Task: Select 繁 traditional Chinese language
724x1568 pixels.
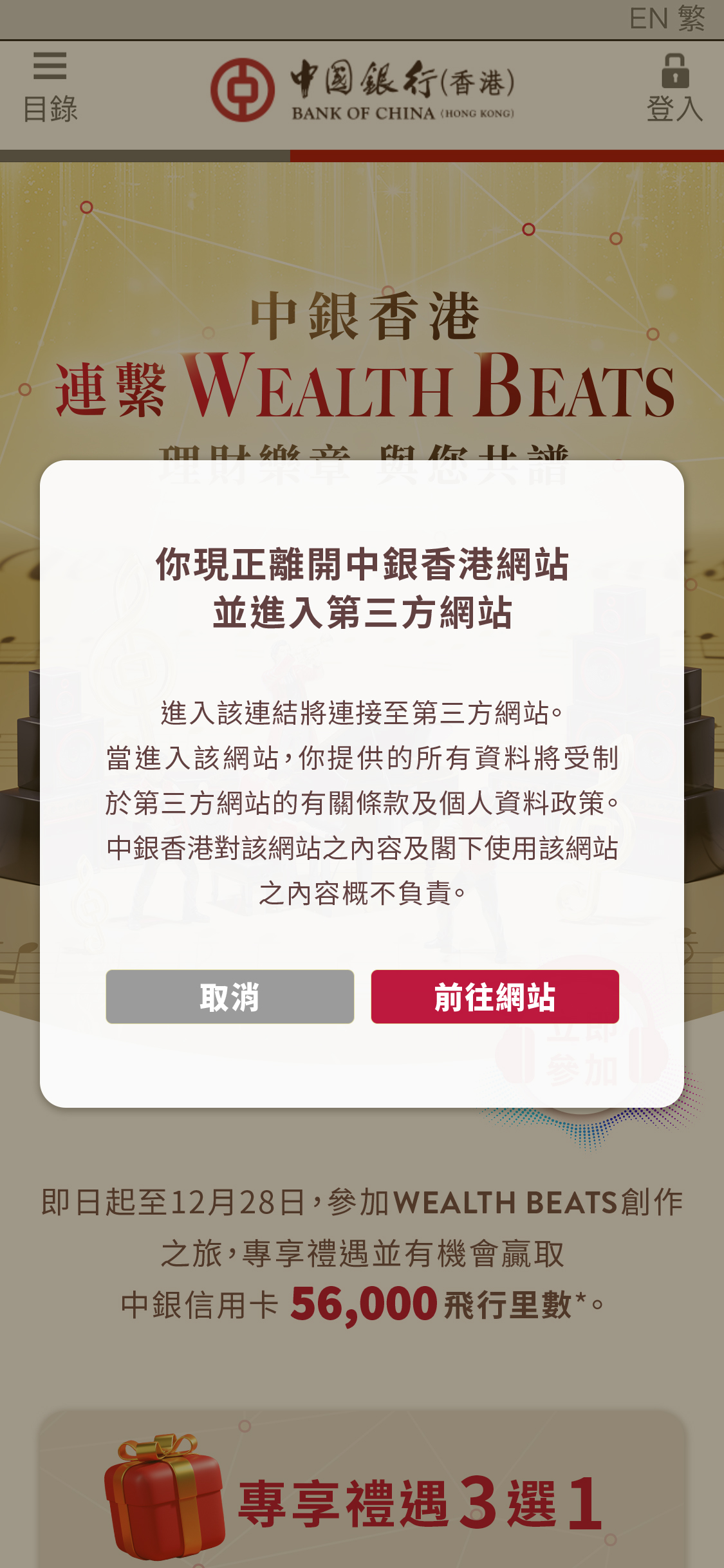Action: (x=692, y=18)
